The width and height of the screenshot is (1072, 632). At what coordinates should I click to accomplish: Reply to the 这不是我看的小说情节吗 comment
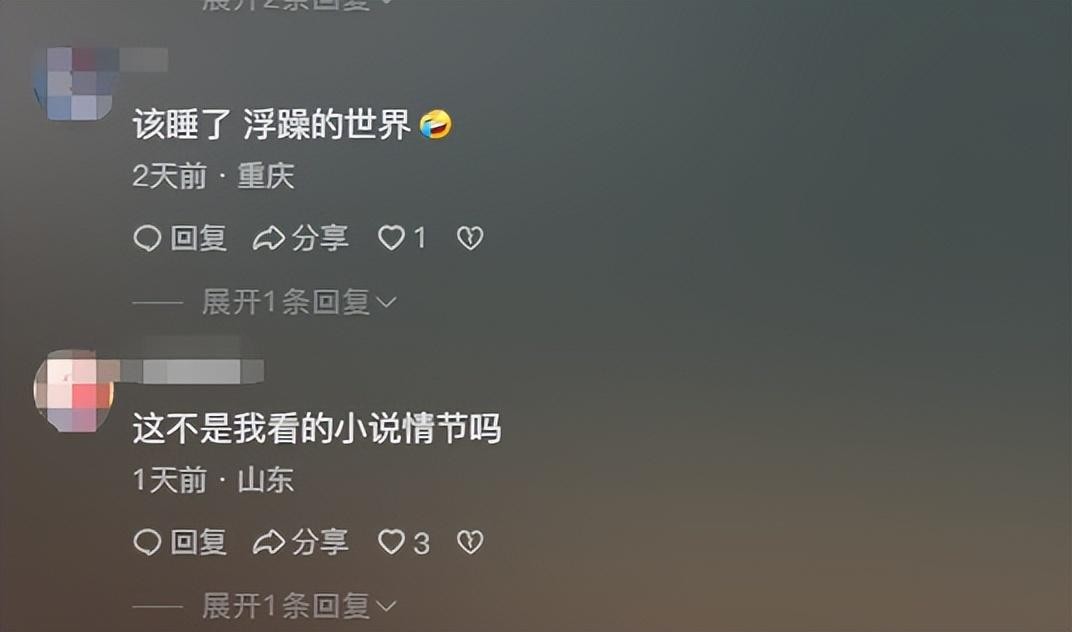(x=181, y=542)
